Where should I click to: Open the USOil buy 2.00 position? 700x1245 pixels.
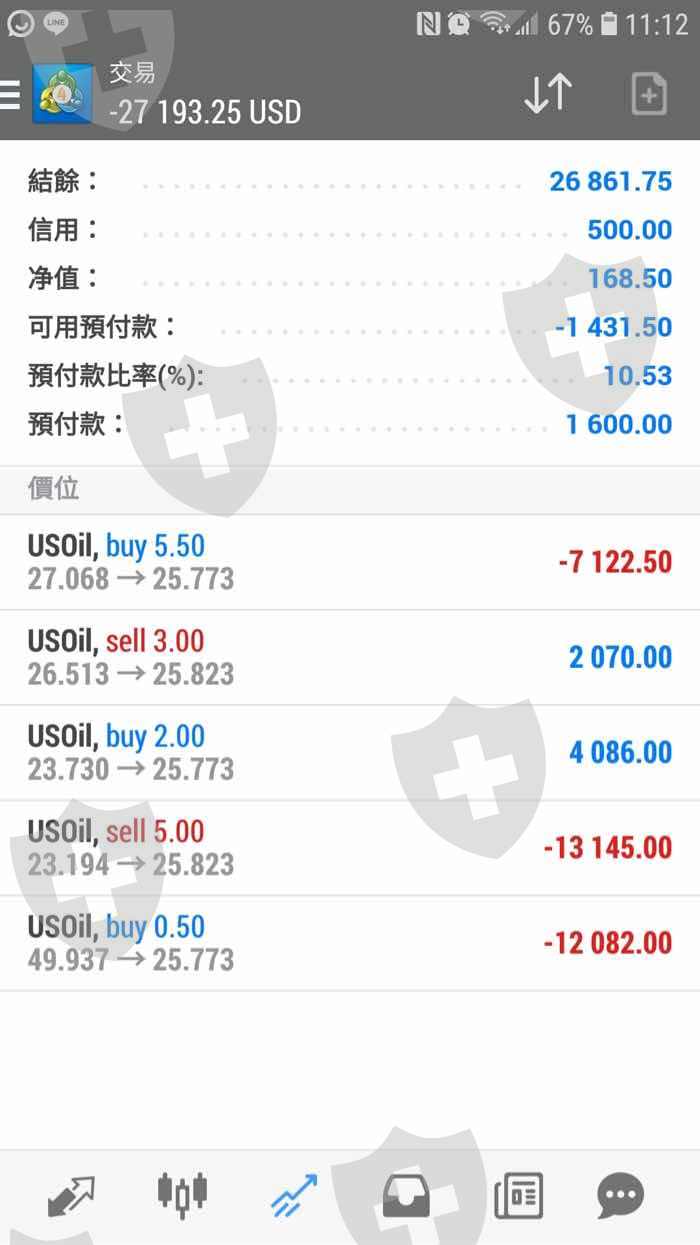pos(350,752)
